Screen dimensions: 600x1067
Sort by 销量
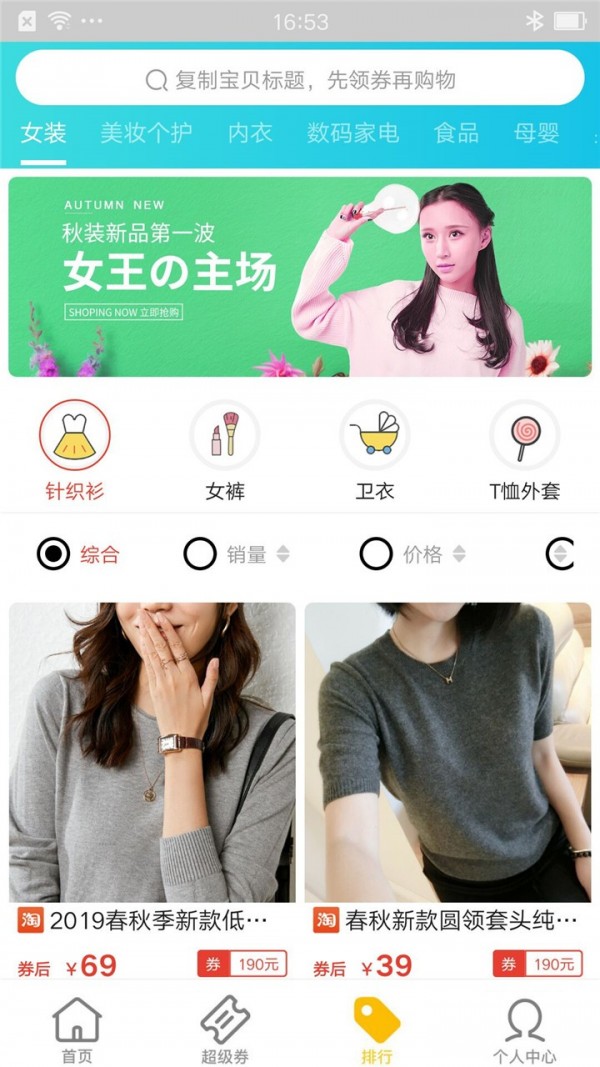[x=236, y=554]
